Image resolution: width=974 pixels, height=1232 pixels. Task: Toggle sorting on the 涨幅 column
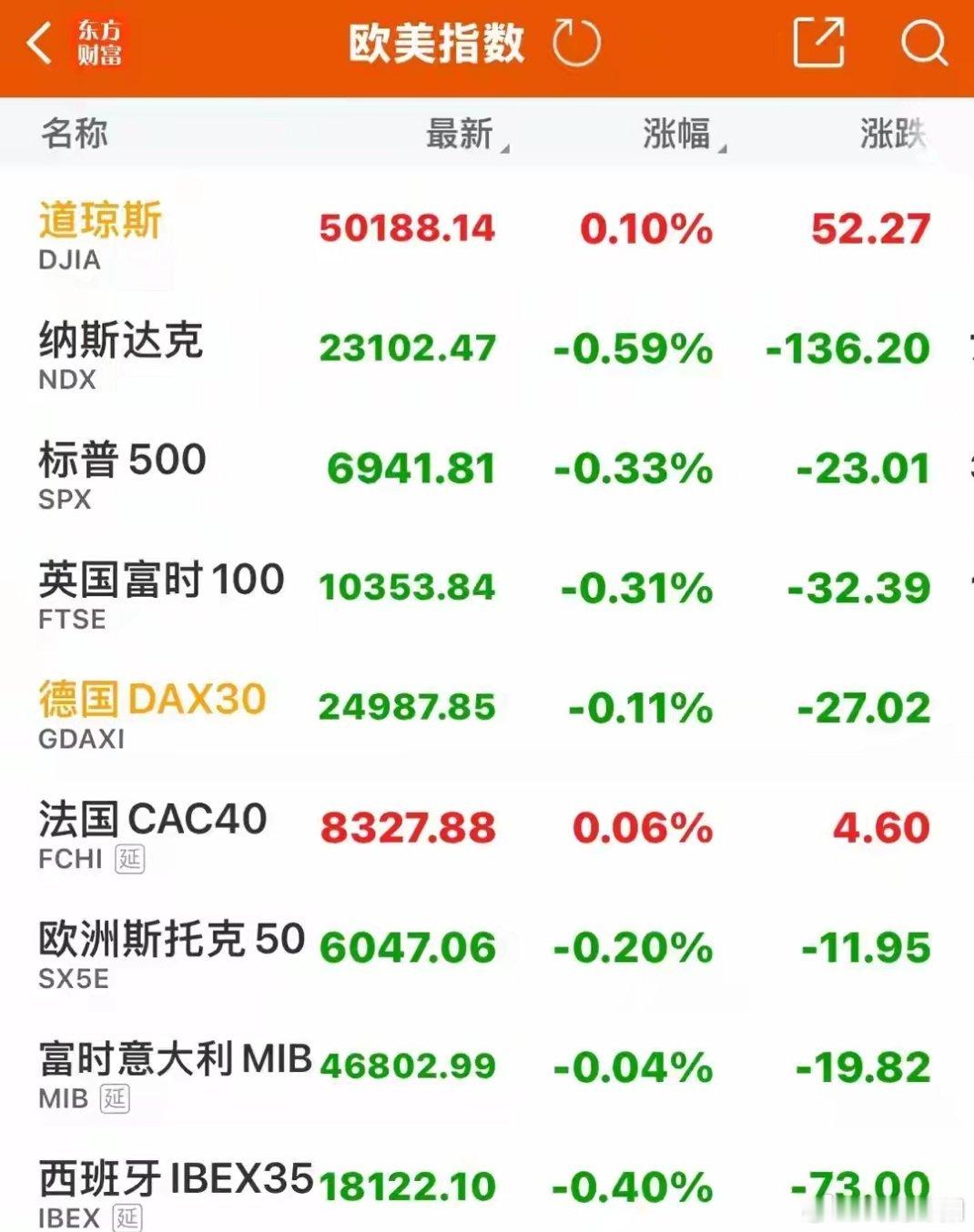click(683, 135)
